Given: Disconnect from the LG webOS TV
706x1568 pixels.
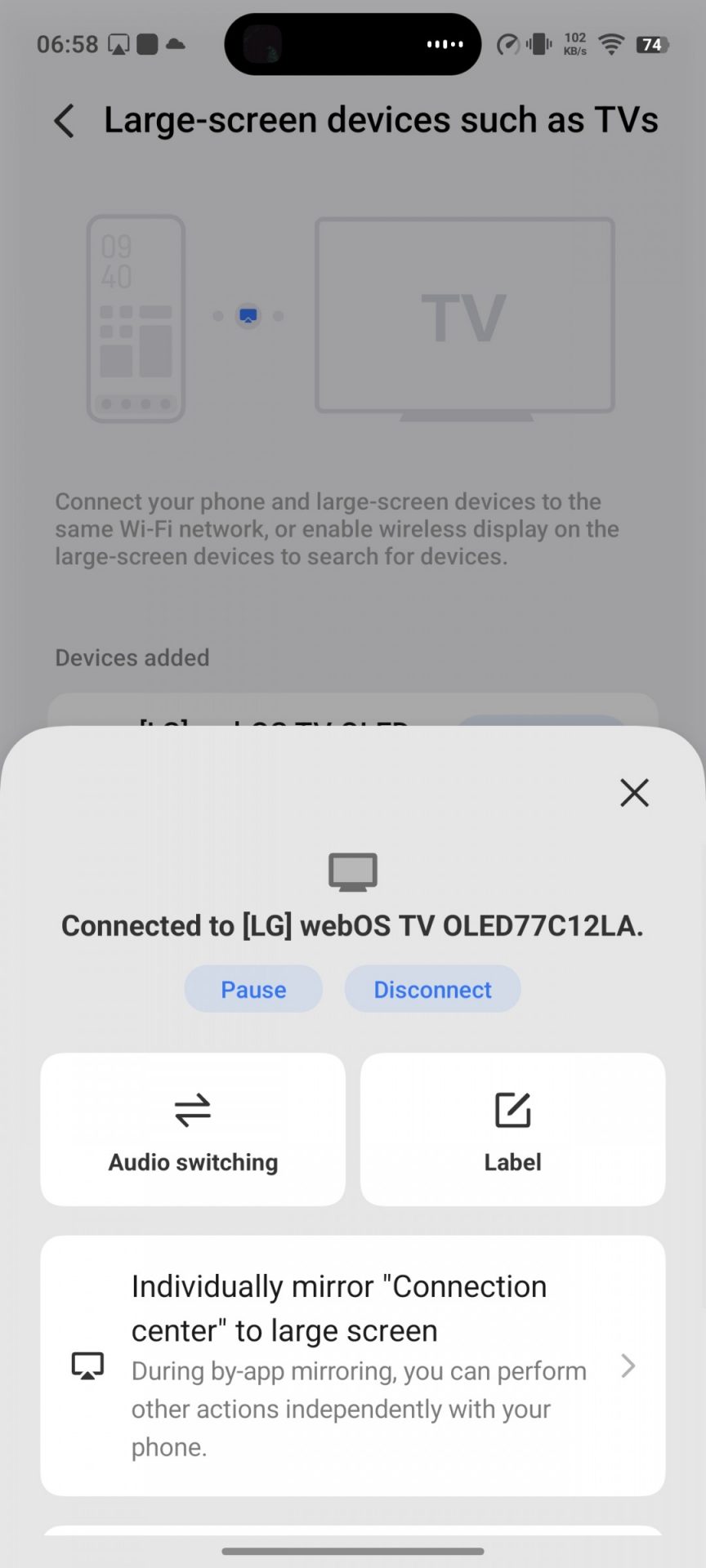Looking at the screenshot, I should (x=432, y=989).
